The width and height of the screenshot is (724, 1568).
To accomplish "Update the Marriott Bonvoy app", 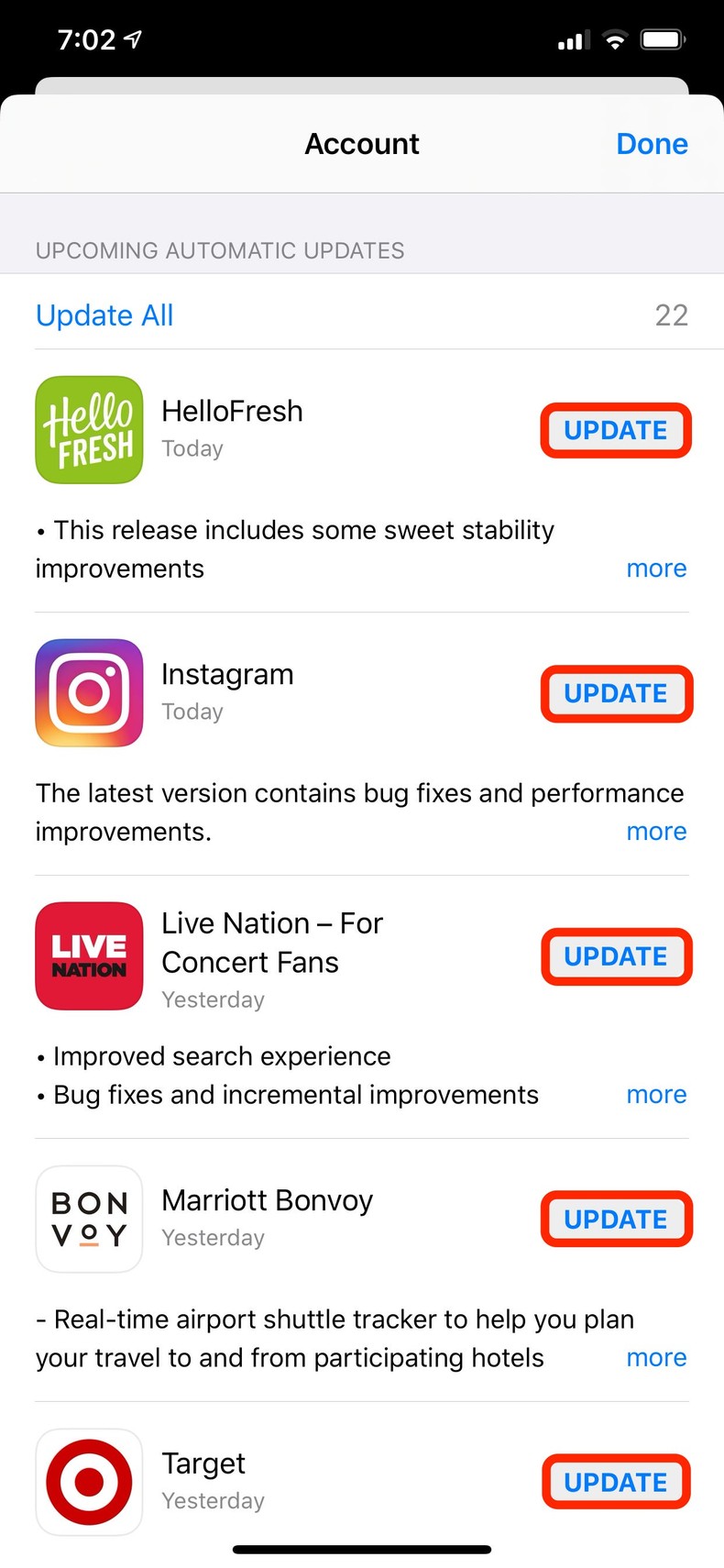I will [616, 1219].
